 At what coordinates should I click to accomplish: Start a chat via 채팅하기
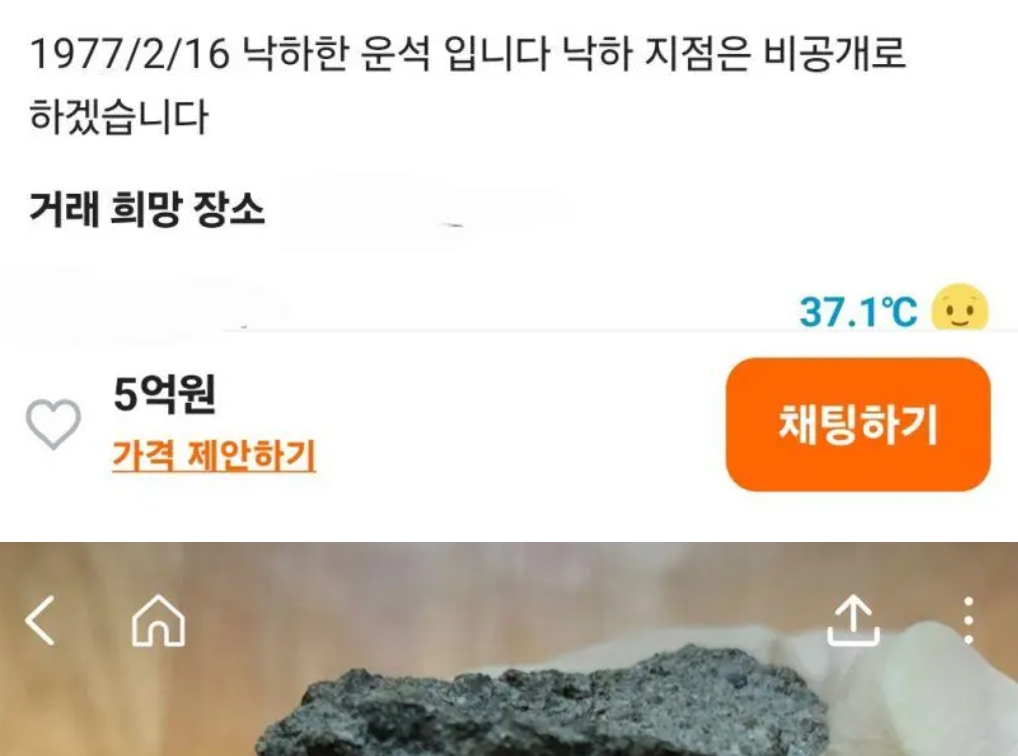[857, 425]
